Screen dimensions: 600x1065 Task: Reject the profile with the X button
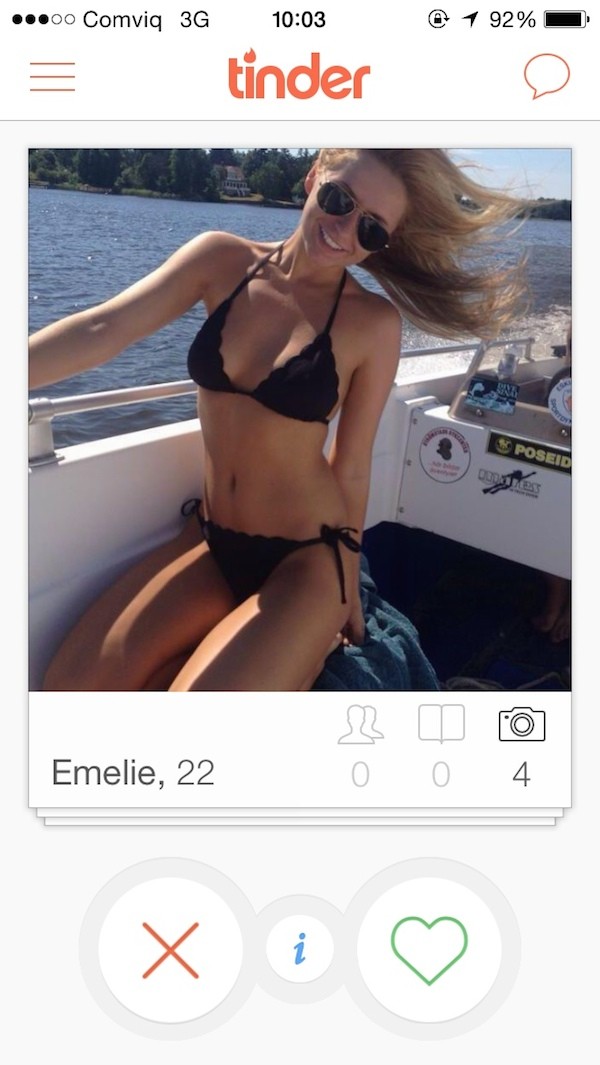click(170, 949)
